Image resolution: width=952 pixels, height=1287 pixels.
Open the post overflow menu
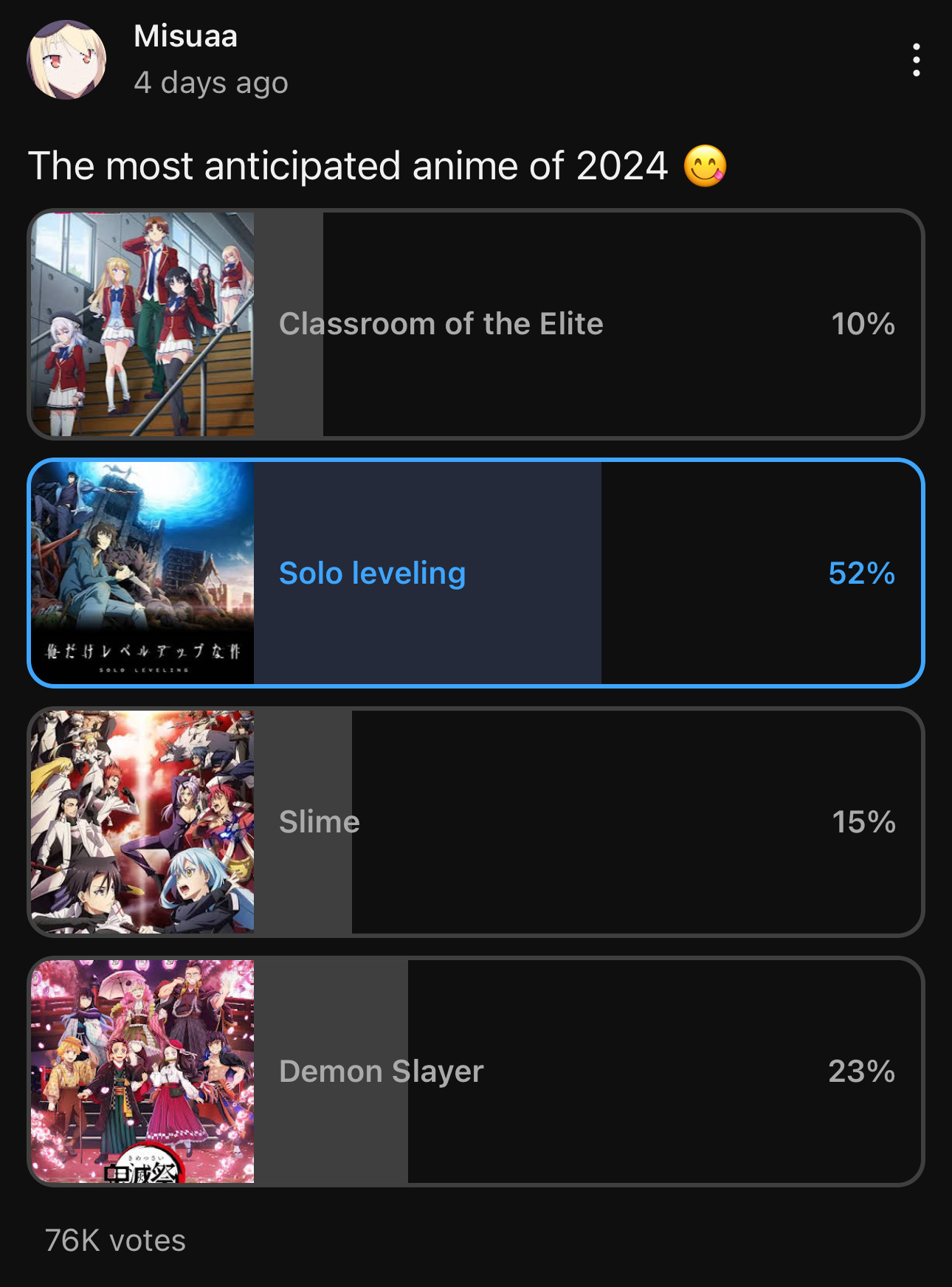tap(916, 60)
